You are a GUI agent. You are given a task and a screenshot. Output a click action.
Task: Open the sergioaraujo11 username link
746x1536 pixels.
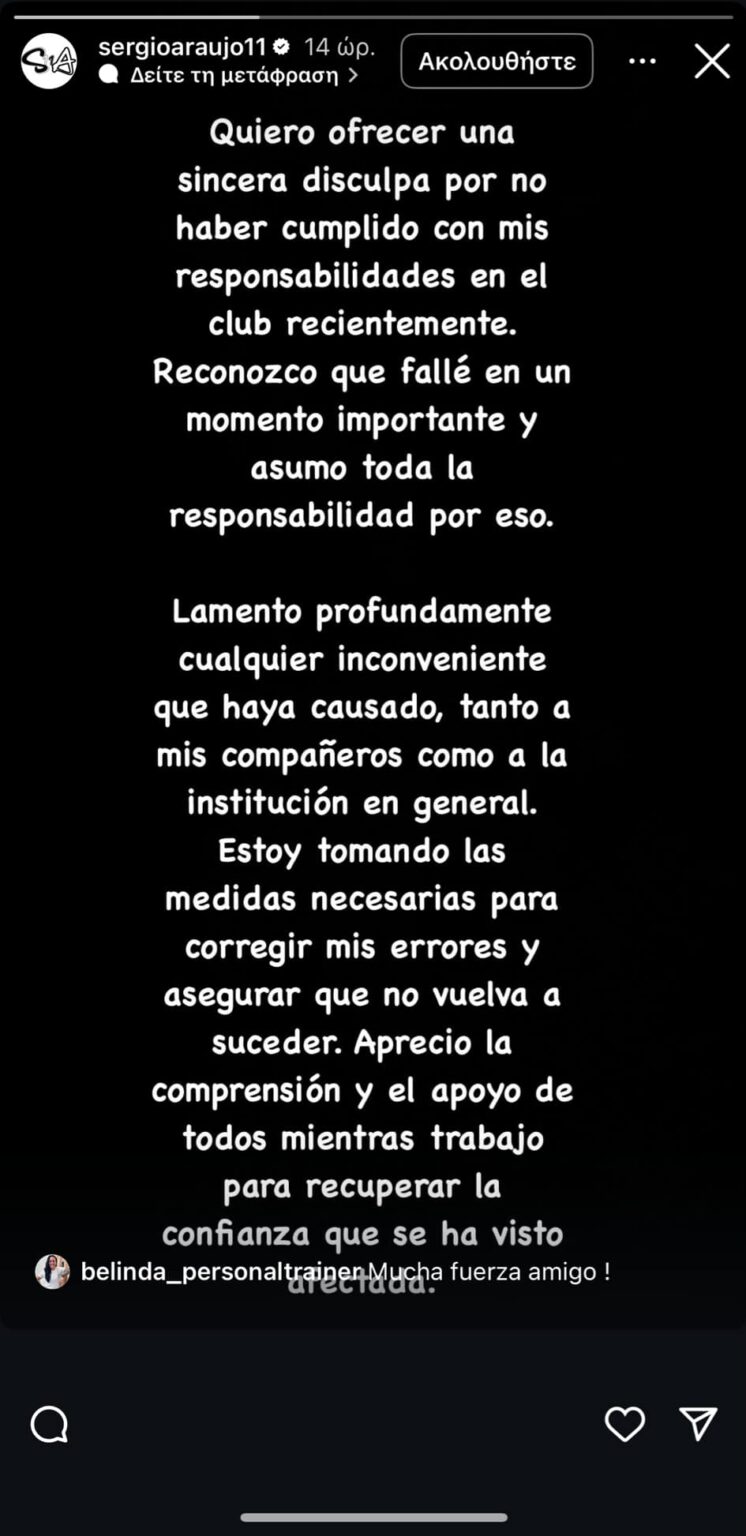(184, 46)
